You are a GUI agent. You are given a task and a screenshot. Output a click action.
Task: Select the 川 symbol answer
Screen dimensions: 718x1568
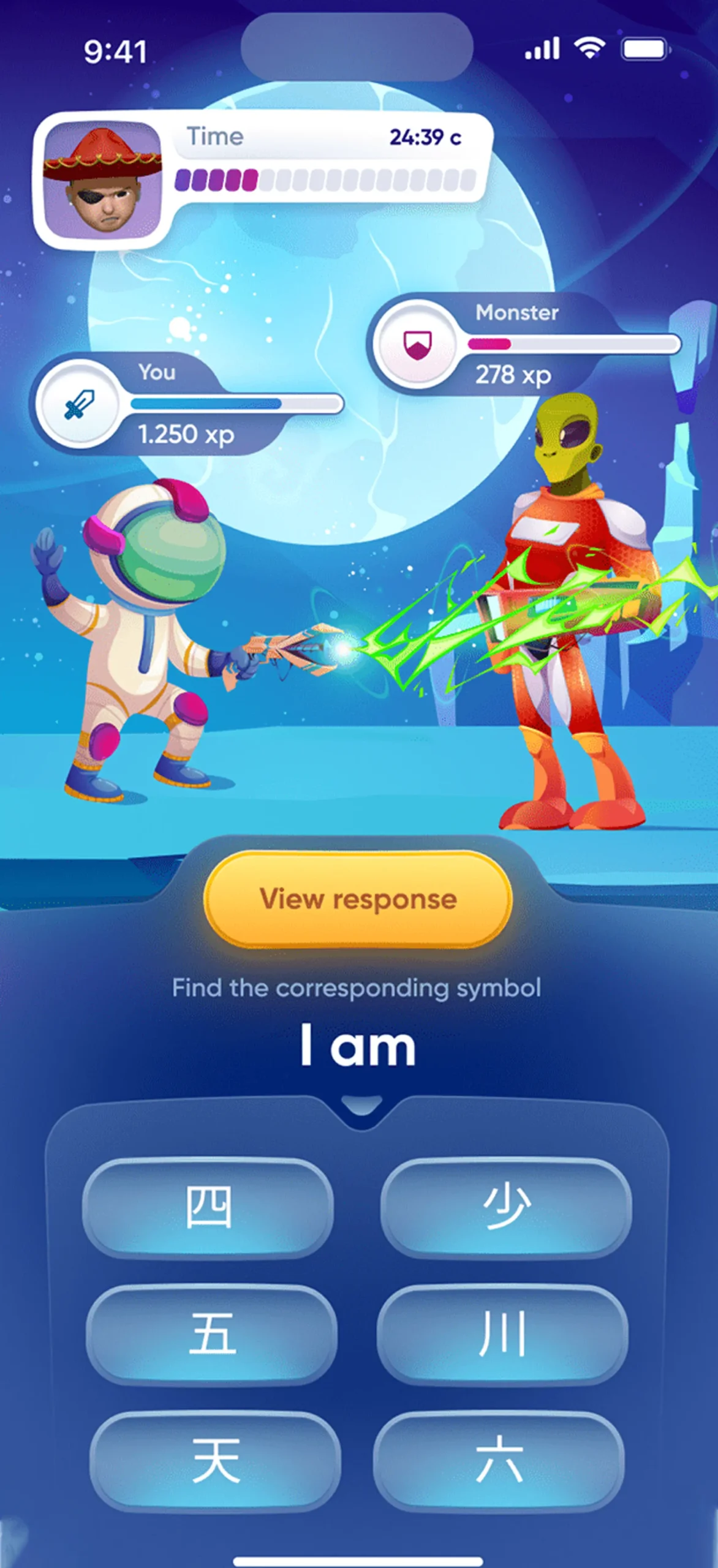point(502,1334)
